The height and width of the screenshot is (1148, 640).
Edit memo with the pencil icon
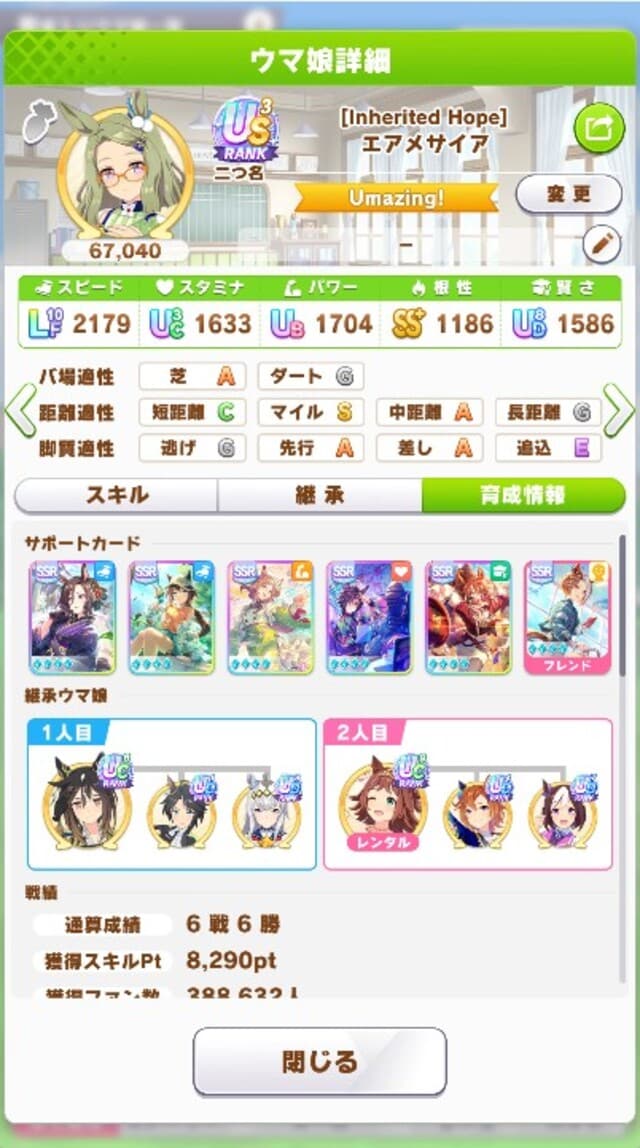click(x=601, y=244)
